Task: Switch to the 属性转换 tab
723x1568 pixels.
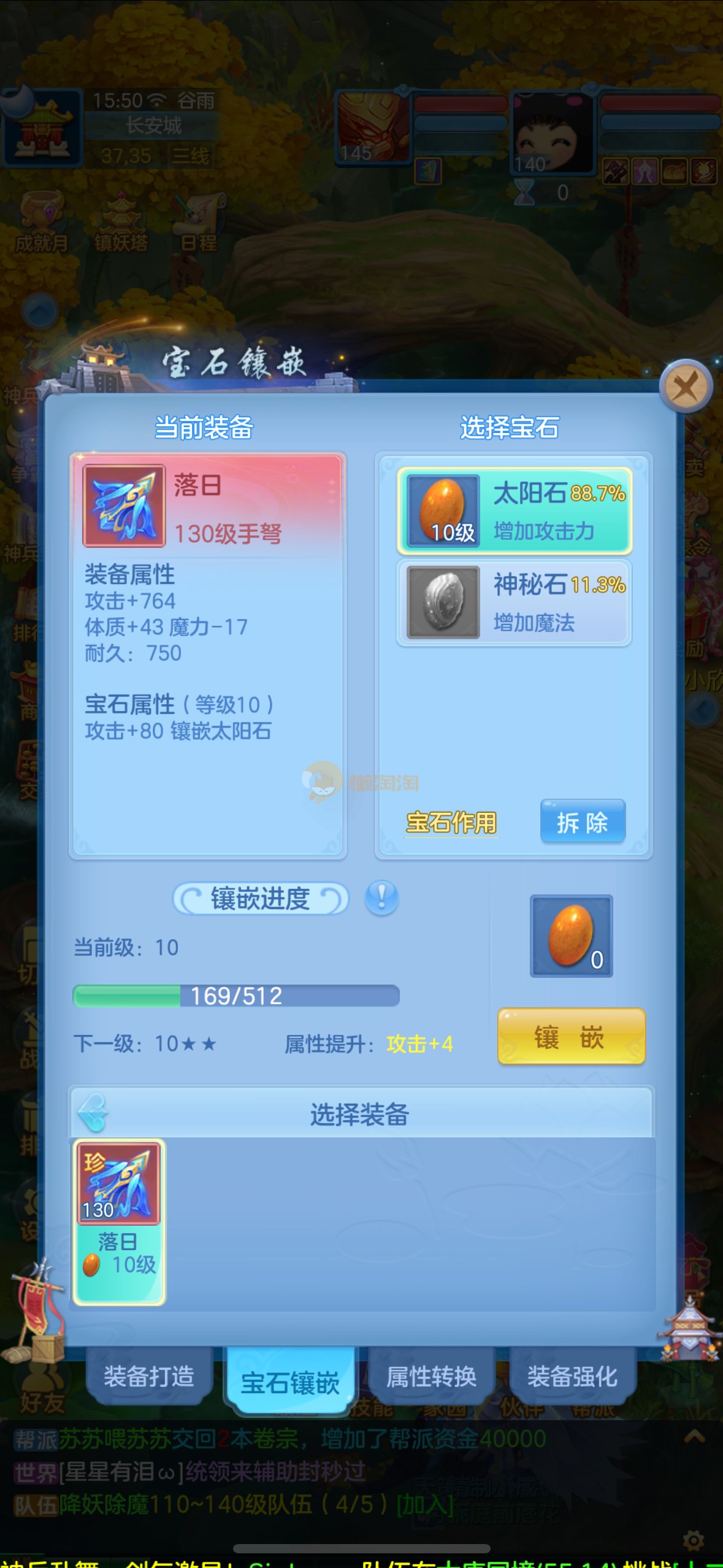Action: point(431,1376)
